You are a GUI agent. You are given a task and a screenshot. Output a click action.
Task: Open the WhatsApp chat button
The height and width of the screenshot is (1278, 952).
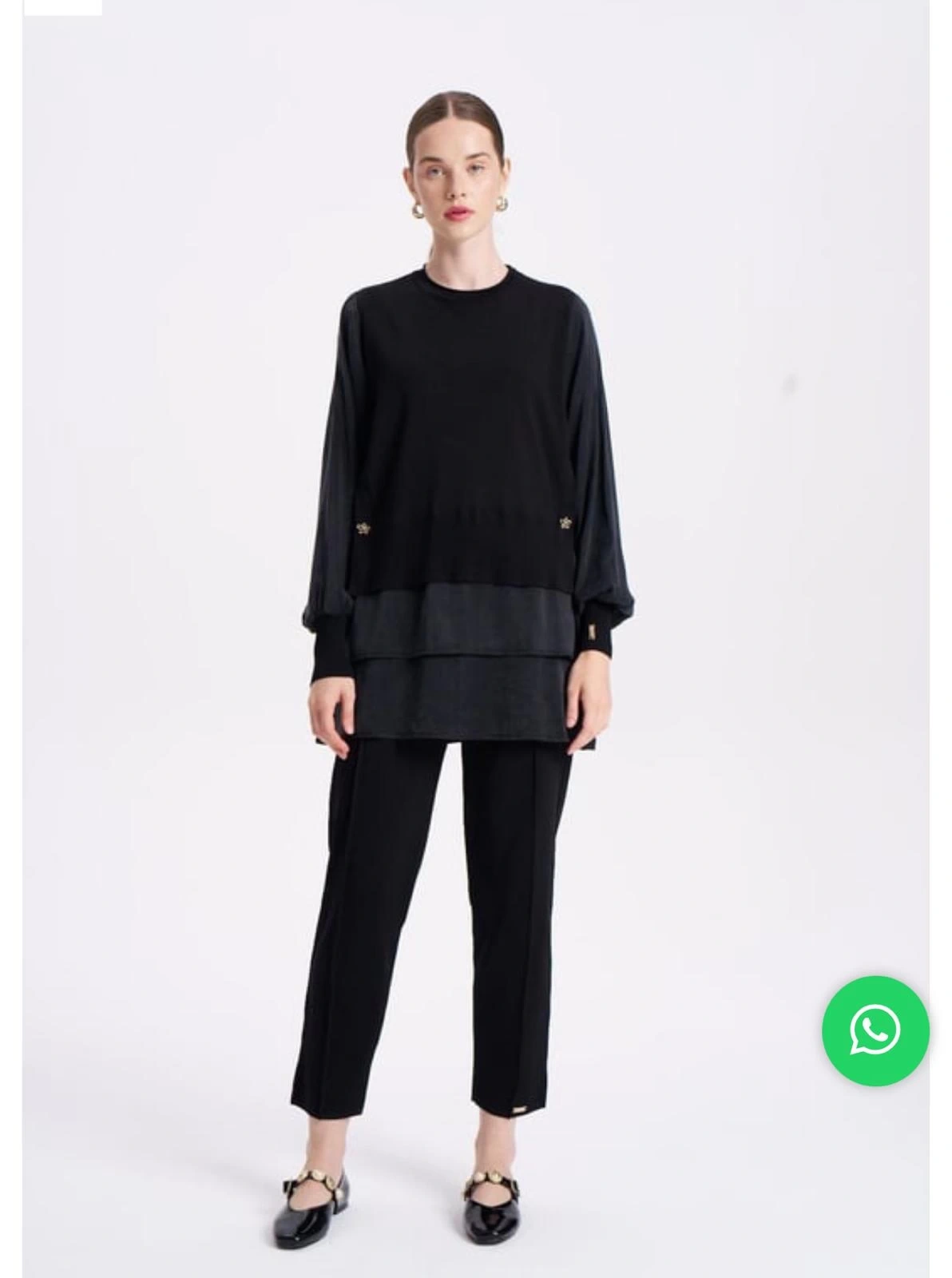click(875, 1030)
